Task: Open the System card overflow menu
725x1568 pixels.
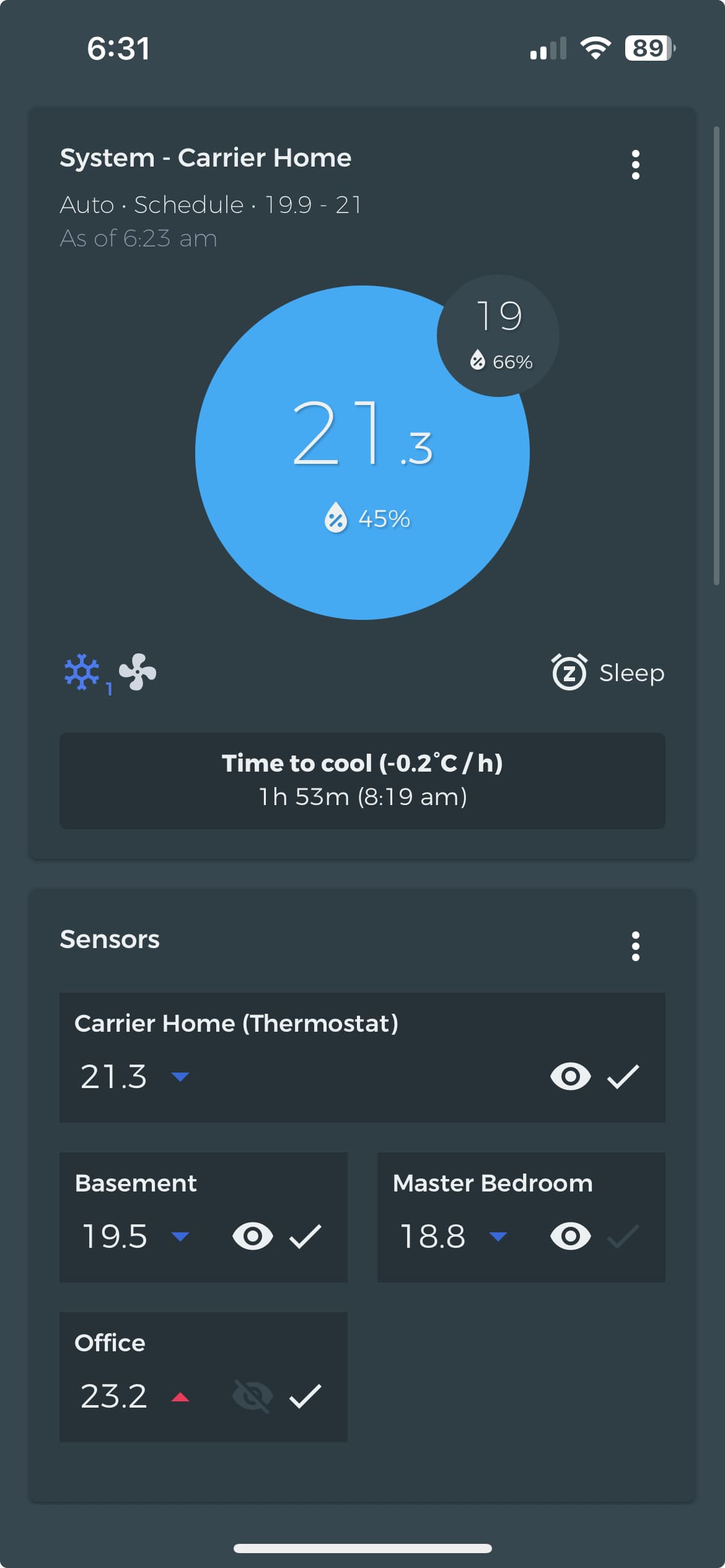Action: coord(635,165)
